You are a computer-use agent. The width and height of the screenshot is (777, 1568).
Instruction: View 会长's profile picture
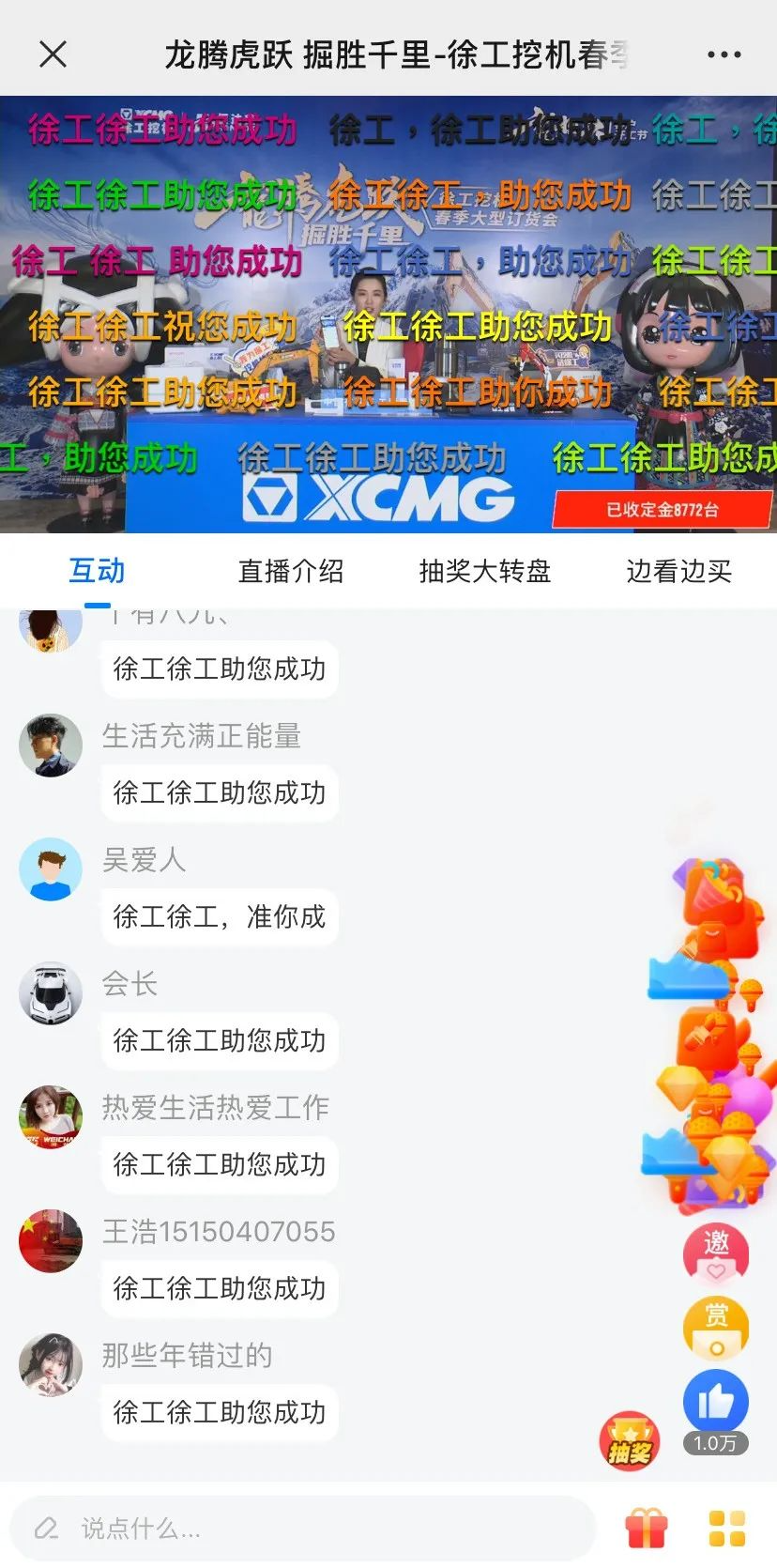tap(51, 993)
